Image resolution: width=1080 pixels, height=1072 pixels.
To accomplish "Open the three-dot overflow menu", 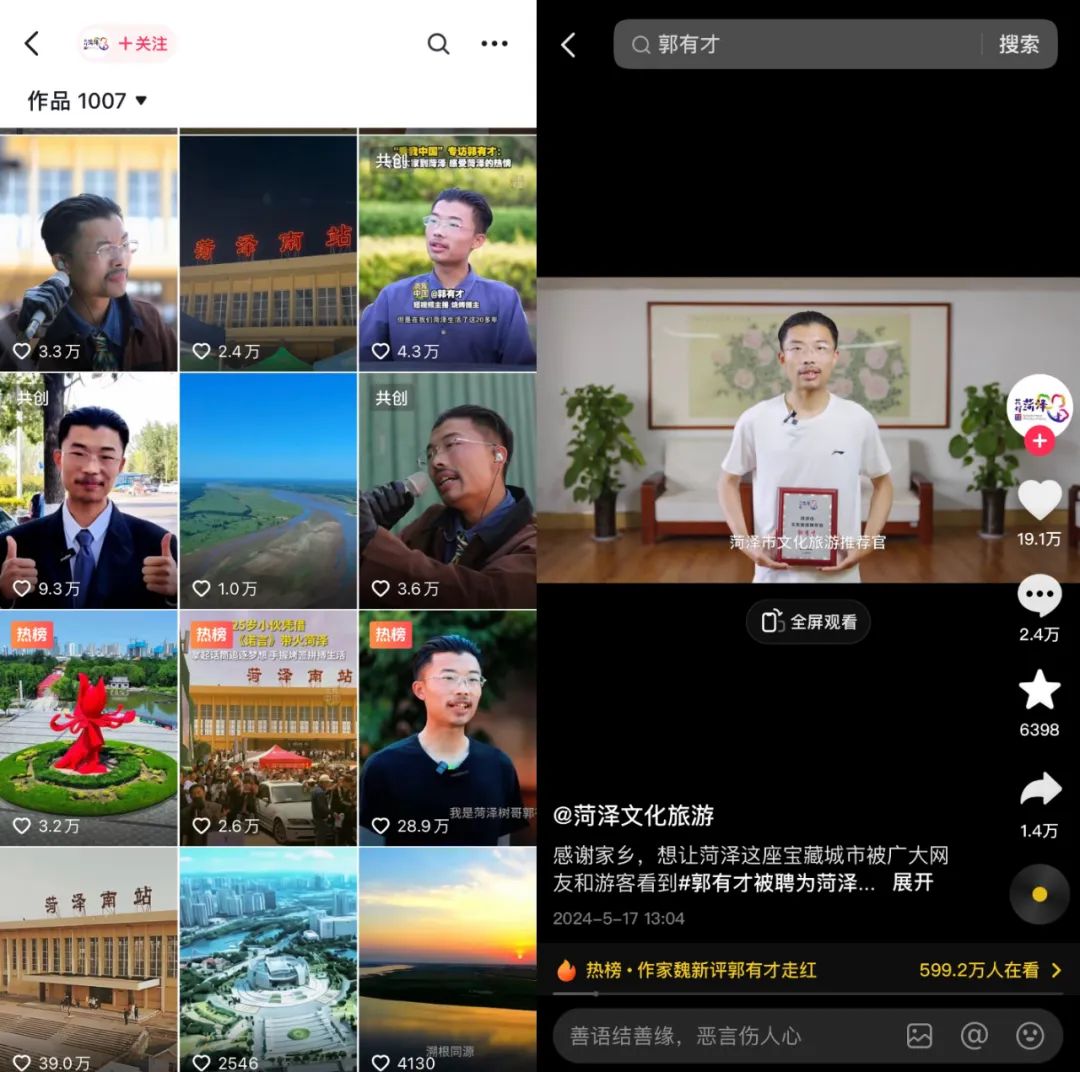I will click(x=494, y=44).
